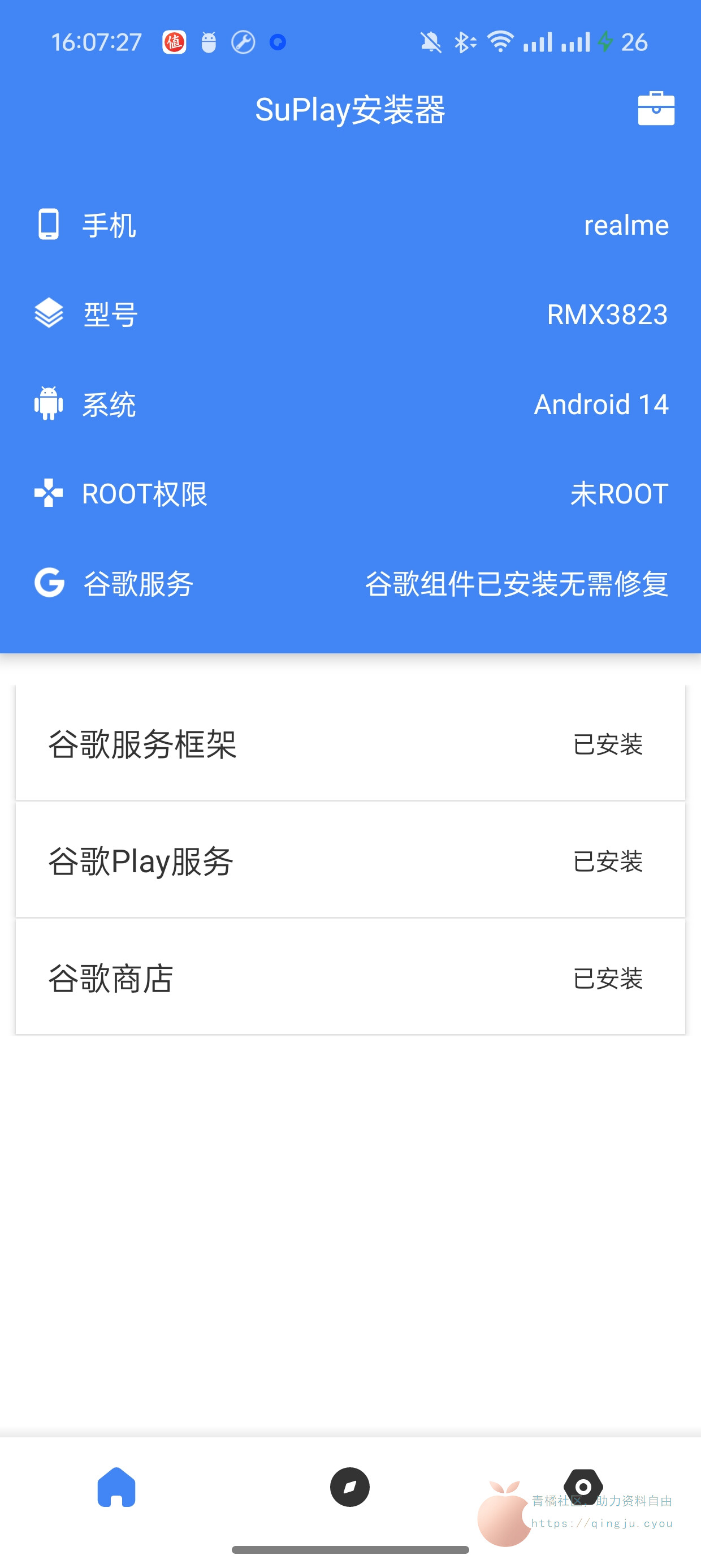Image resolution: width=701 pixels, height=1568 pixels.
Task: Open the 谷歌服务框架 row
Action: 350,743
